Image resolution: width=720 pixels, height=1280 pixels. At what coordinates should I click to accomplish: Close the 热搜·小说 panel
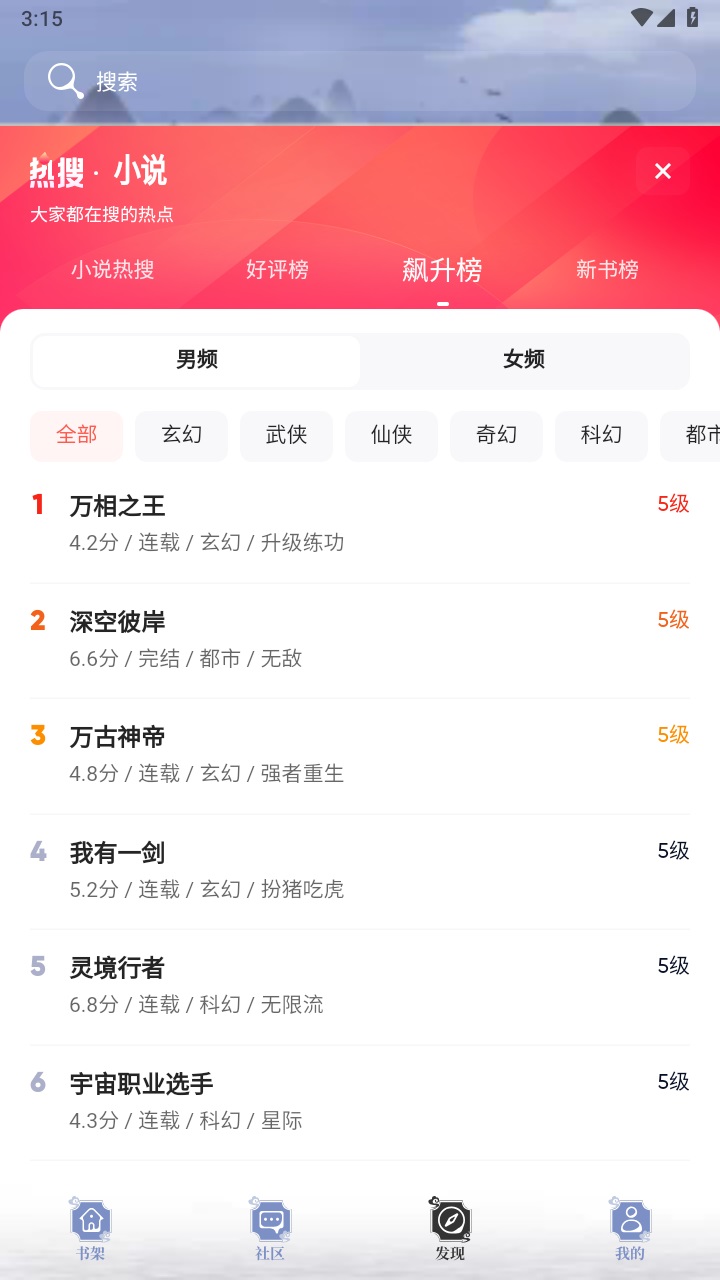tap(662, 170)
